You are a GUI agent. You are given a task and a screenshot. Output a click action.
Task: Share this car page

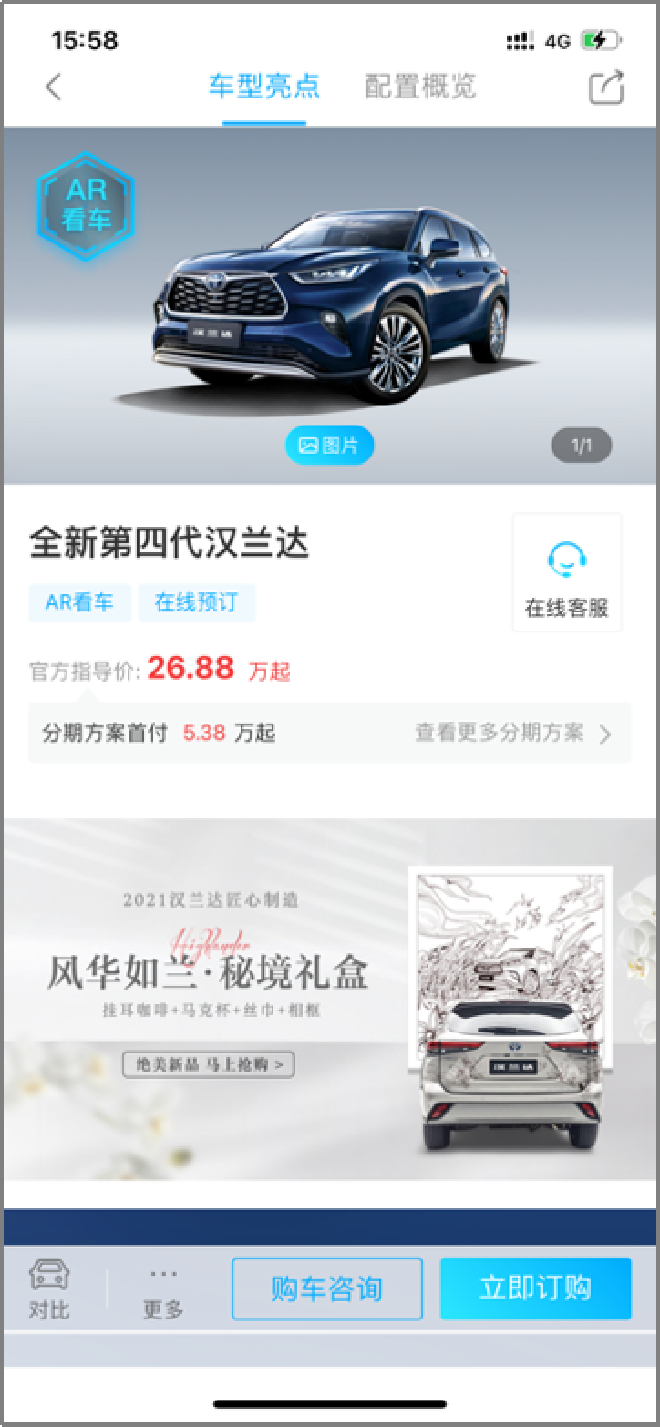point(606,87)
